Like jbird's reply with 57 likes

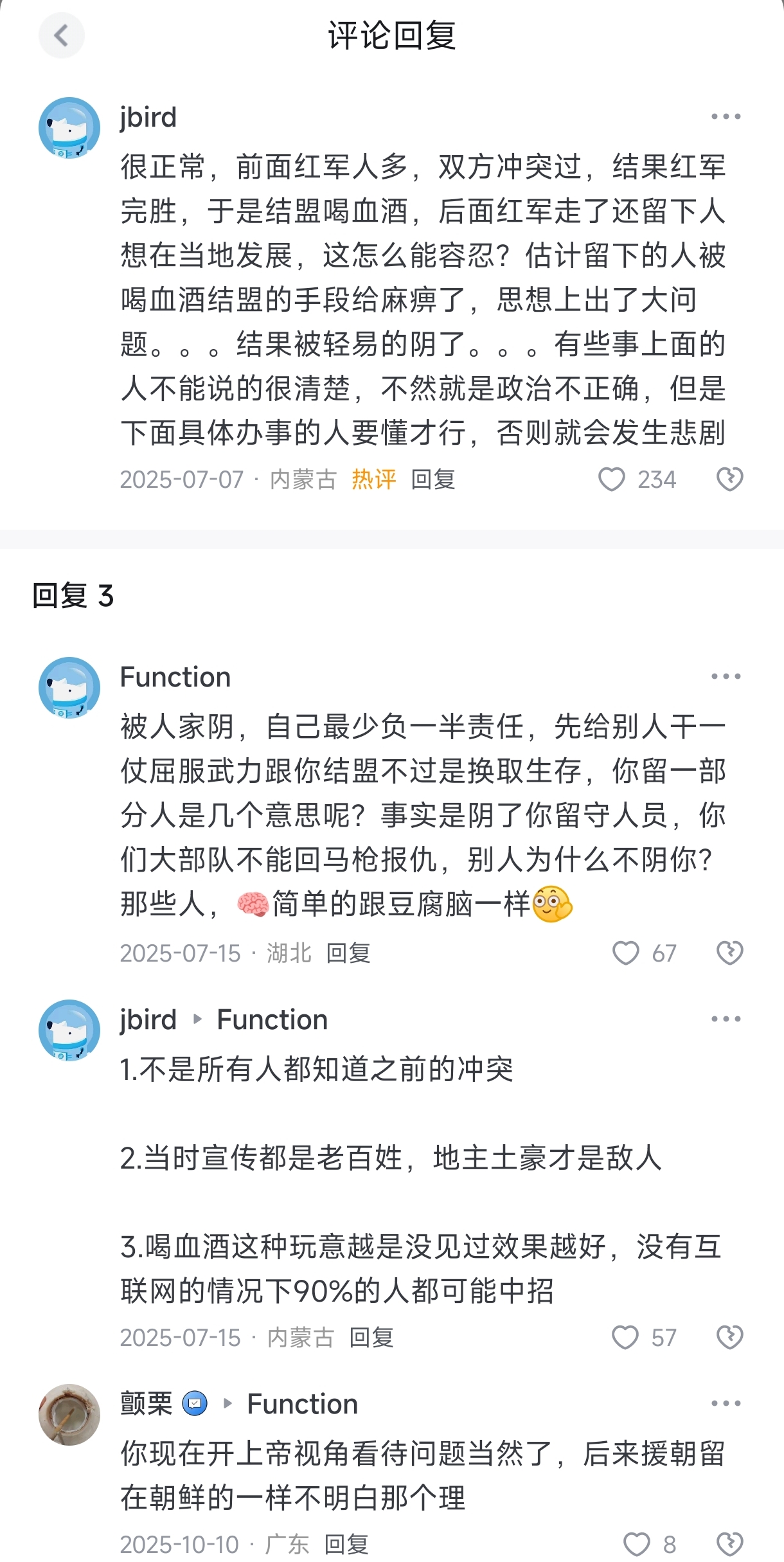pyautogui.click(x=625, y=1338)
